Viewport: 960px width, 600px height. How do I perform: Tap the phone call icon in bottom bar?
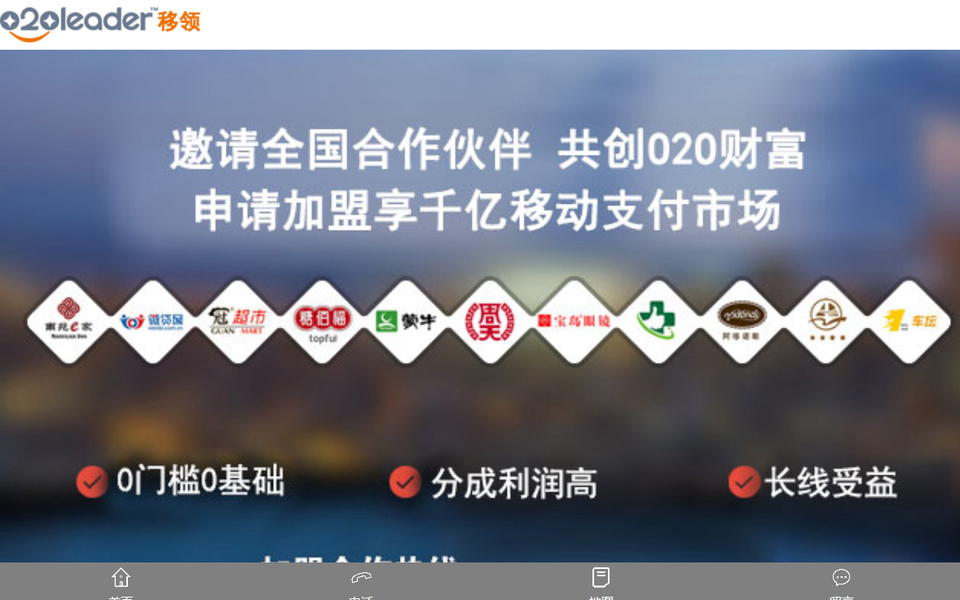tap(361, 580)
